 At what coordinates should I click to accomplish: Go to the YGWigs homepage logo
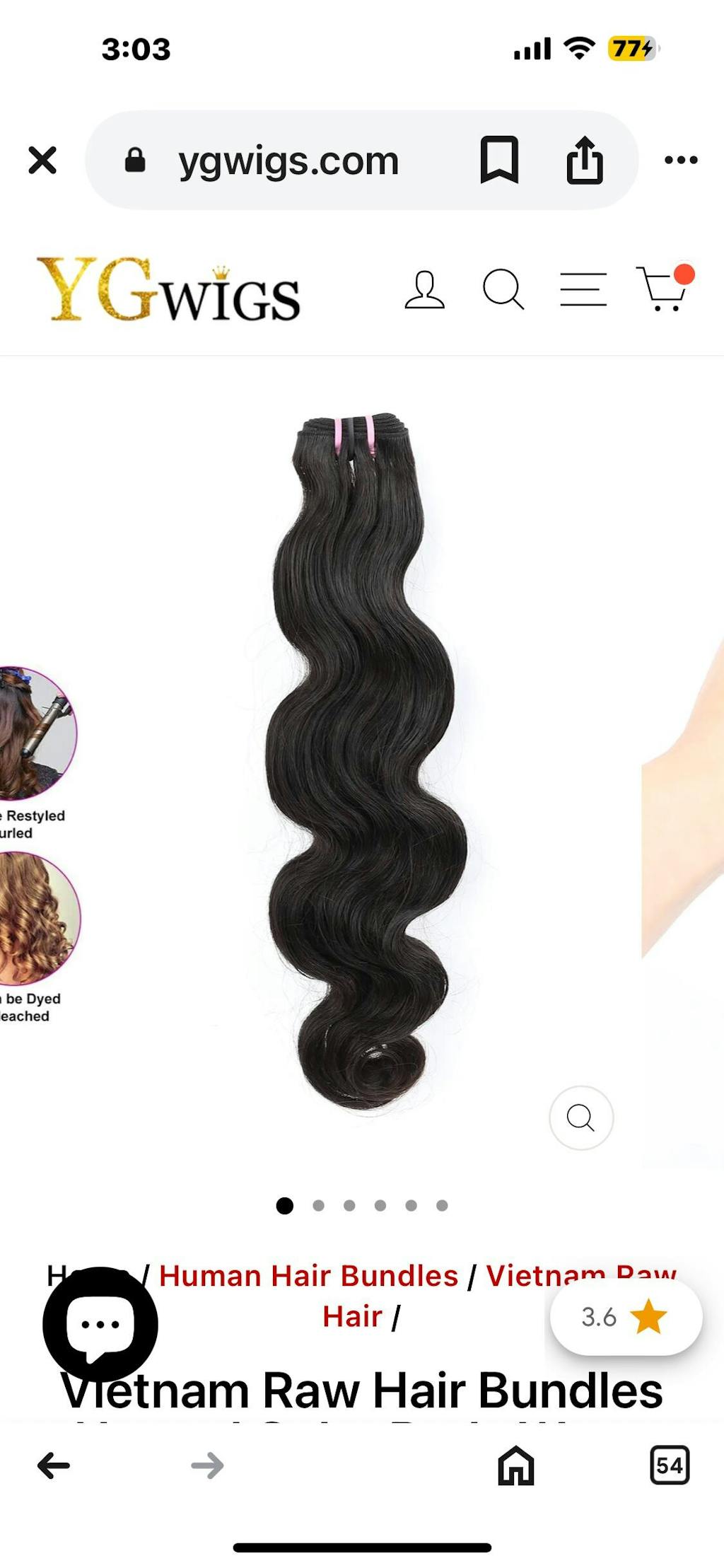pos(168,290)
